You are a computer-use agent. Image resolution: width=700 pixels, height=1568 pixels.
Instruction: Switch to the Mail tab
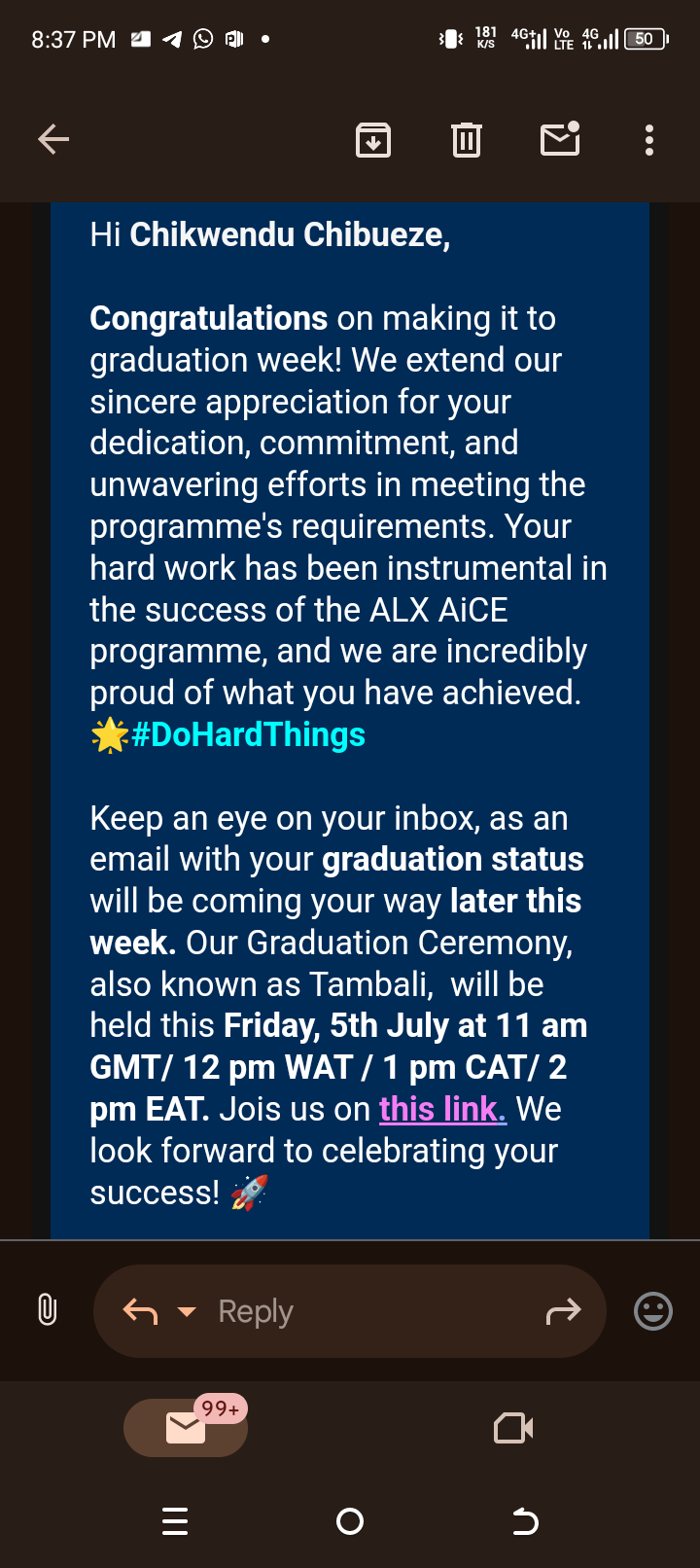coord(186,1428)
